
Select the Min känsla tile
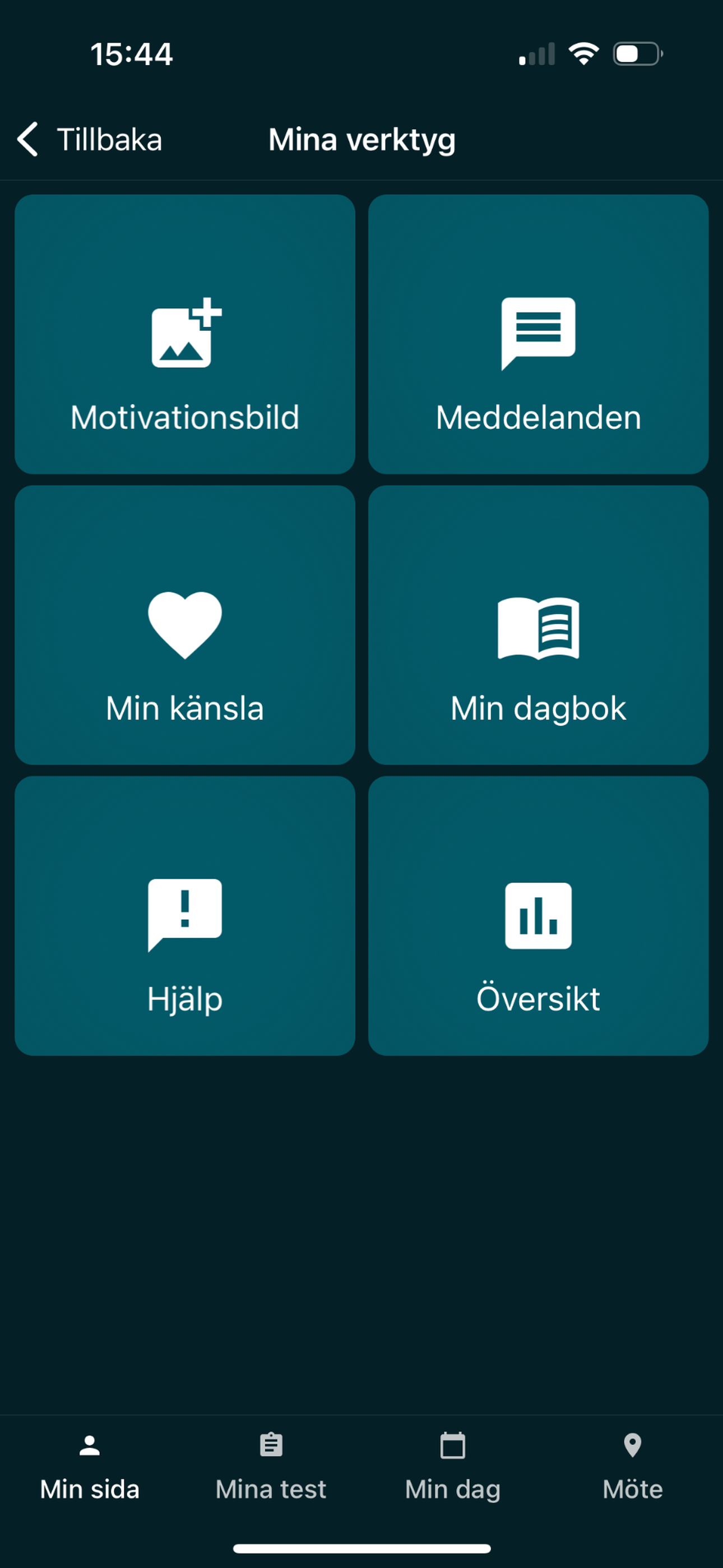tap(184, 625)
